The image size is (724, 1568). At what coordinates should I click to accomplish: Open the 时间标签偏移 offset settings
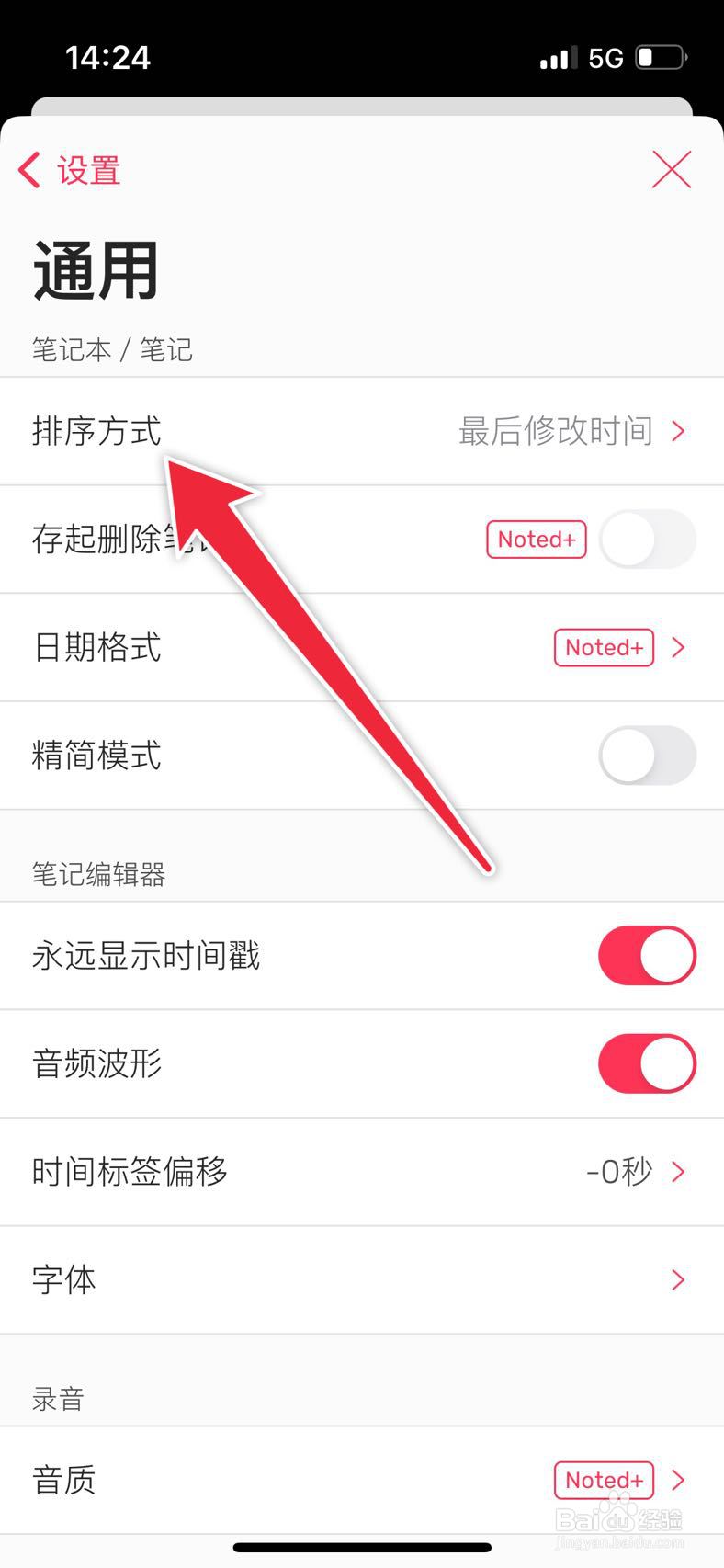362,1172
